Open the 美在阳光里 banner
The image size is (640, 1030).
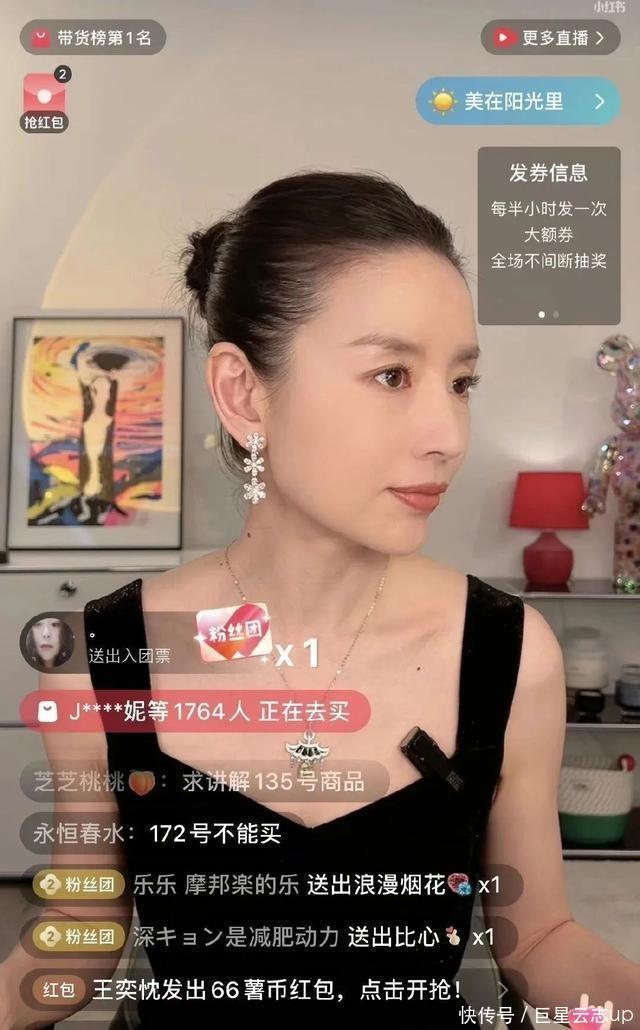coord(518,101)
